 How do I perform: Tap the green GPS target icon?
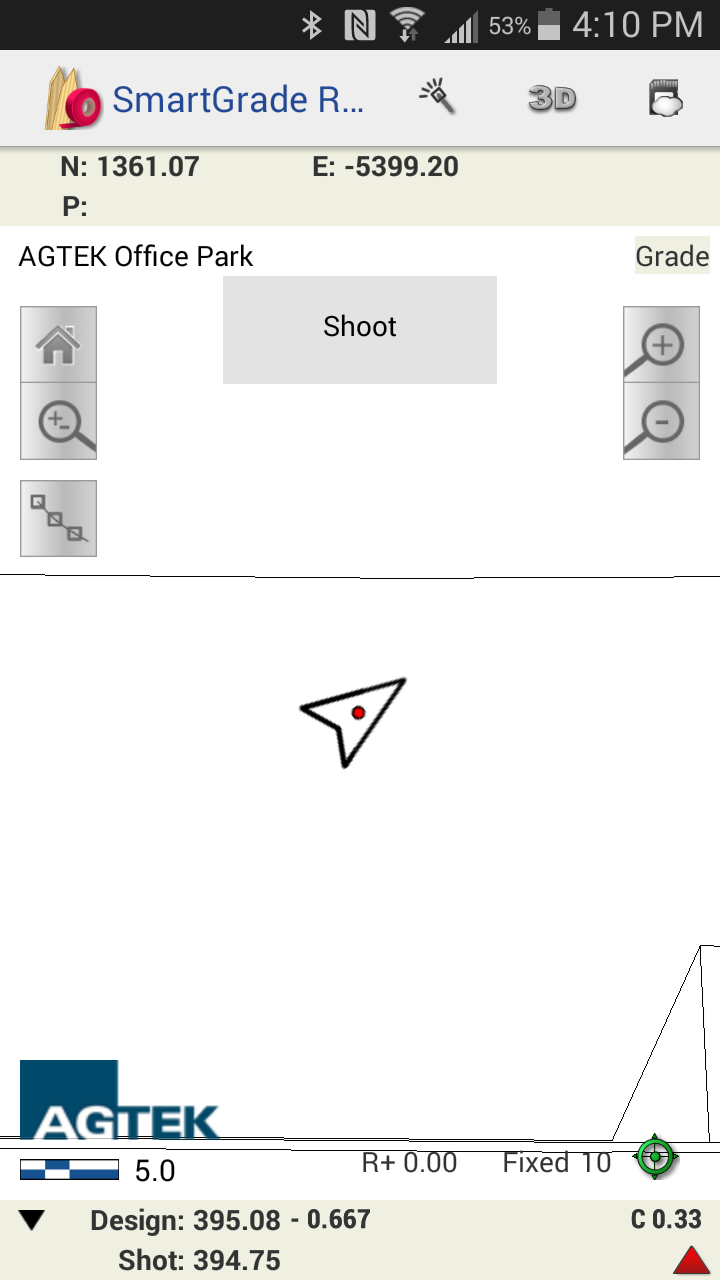coord(656,1158)
